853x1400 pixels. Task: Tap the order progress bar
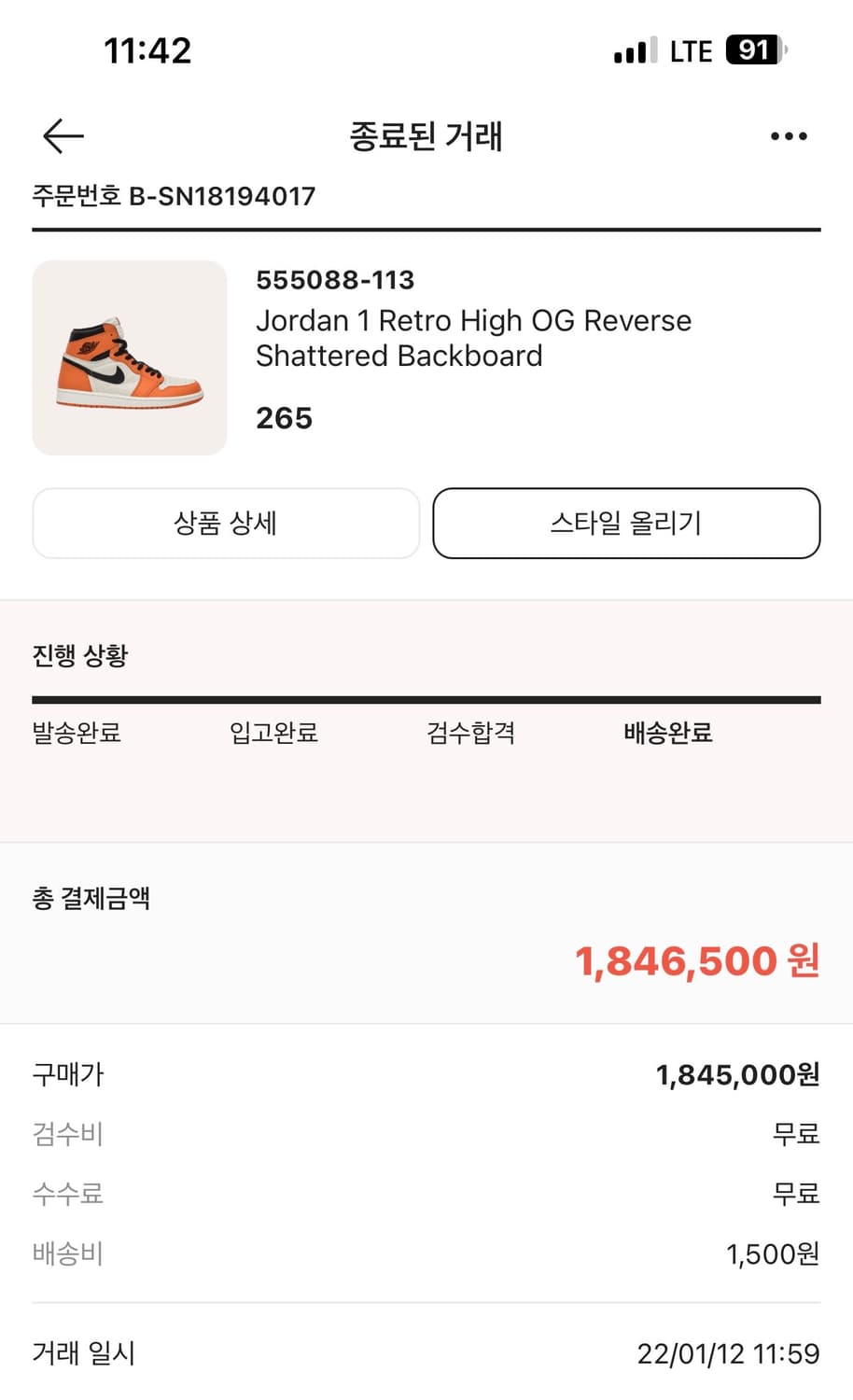(x=426, y=697)
